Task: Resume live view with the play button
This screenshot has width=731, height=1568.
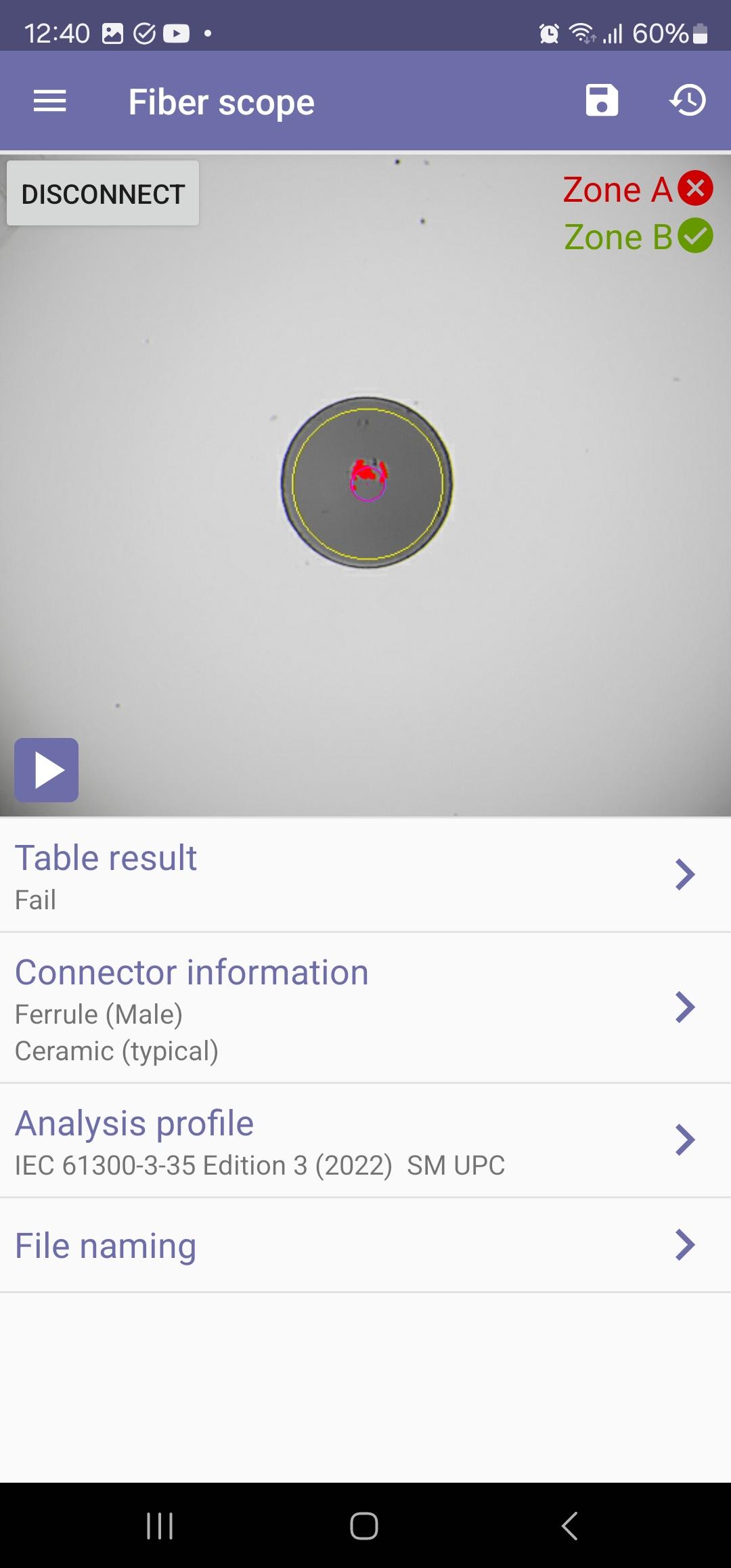Action: [47, 770]
